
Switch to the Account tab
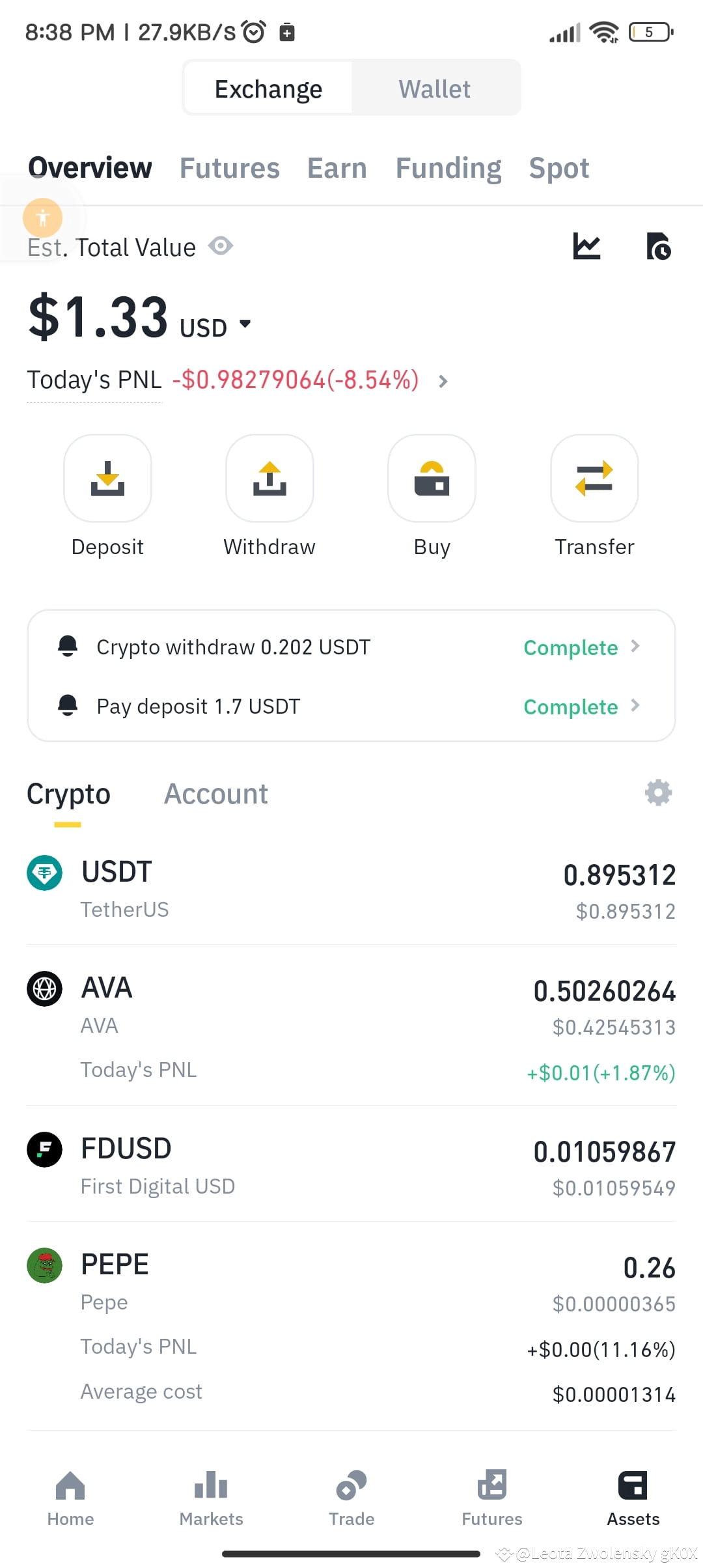coord(215,793)
